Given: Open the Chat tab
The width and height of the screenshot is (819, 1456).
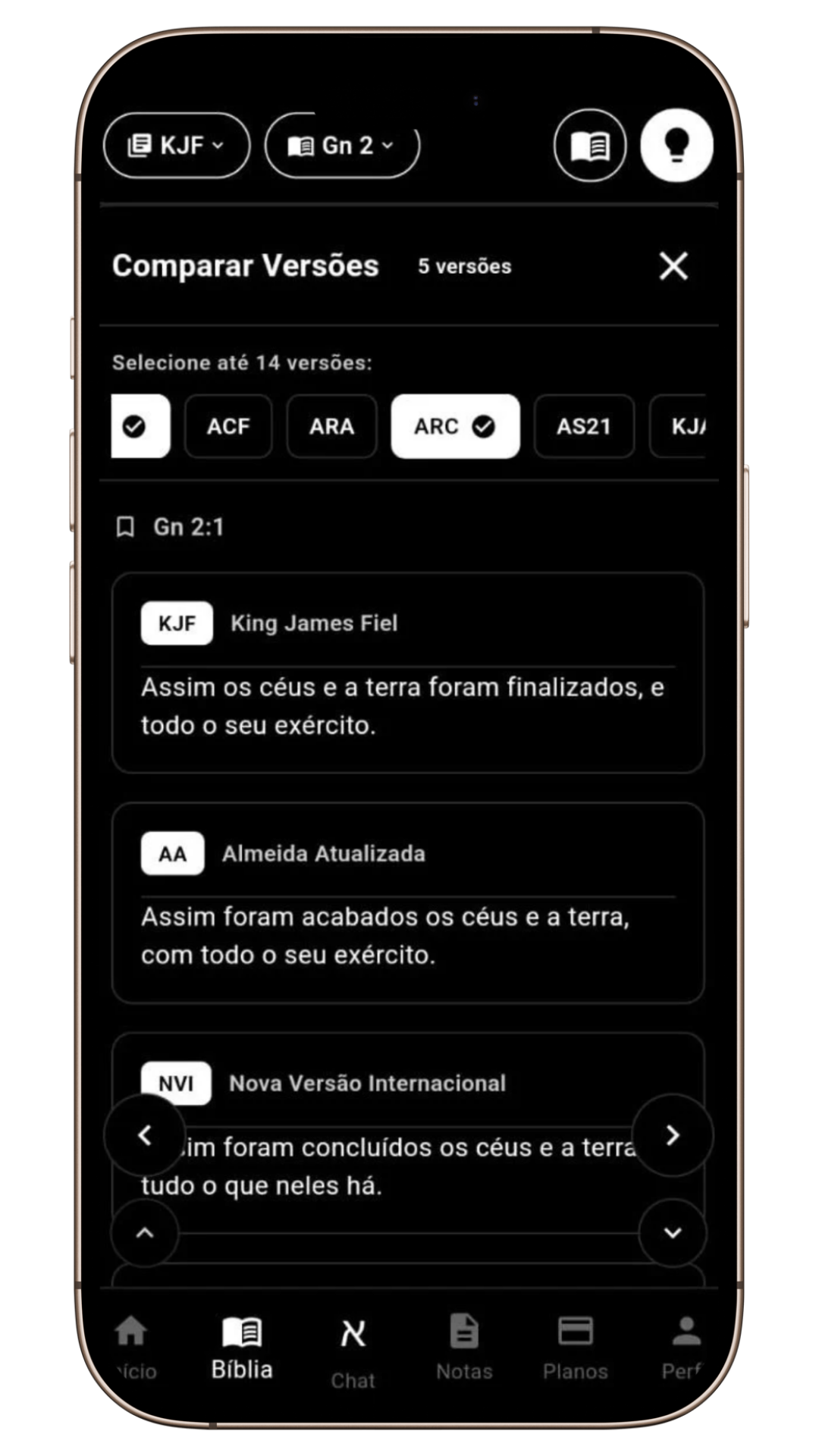Looking at the screenshot, I should pos(353,1351).
